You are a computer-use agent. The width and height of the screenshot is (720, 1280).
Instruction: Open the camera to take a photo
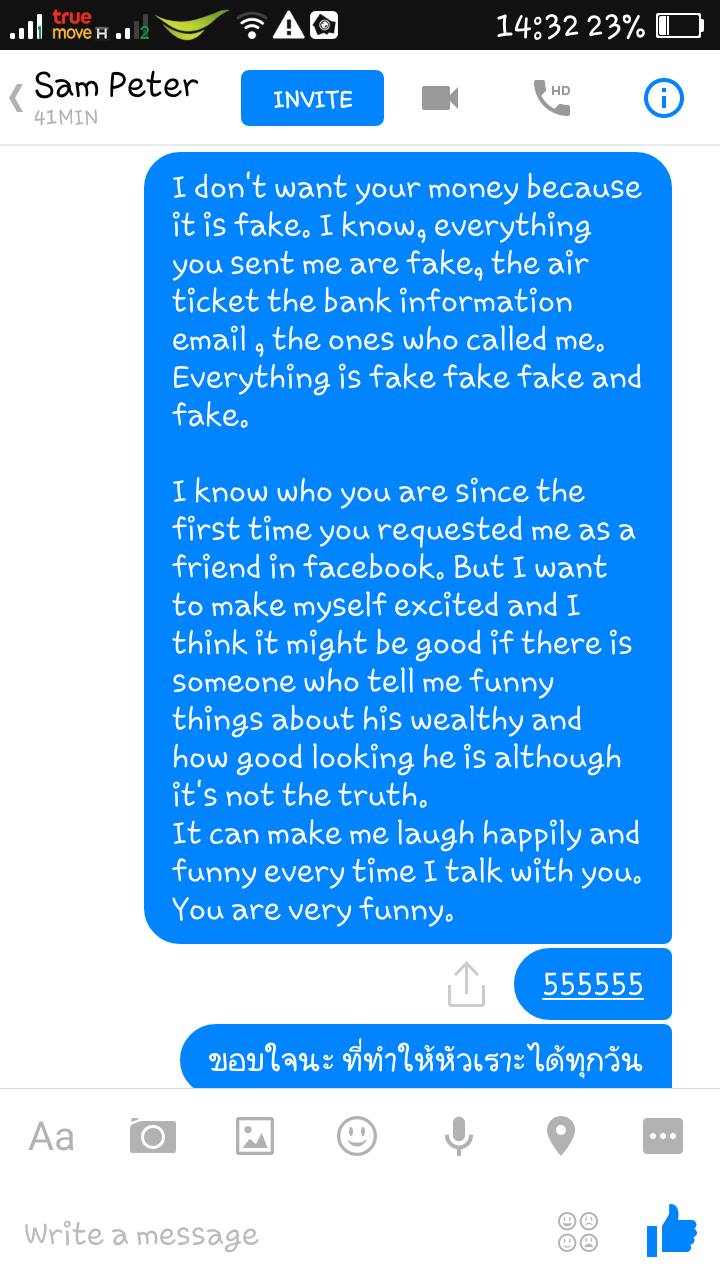pos(153,1136)
